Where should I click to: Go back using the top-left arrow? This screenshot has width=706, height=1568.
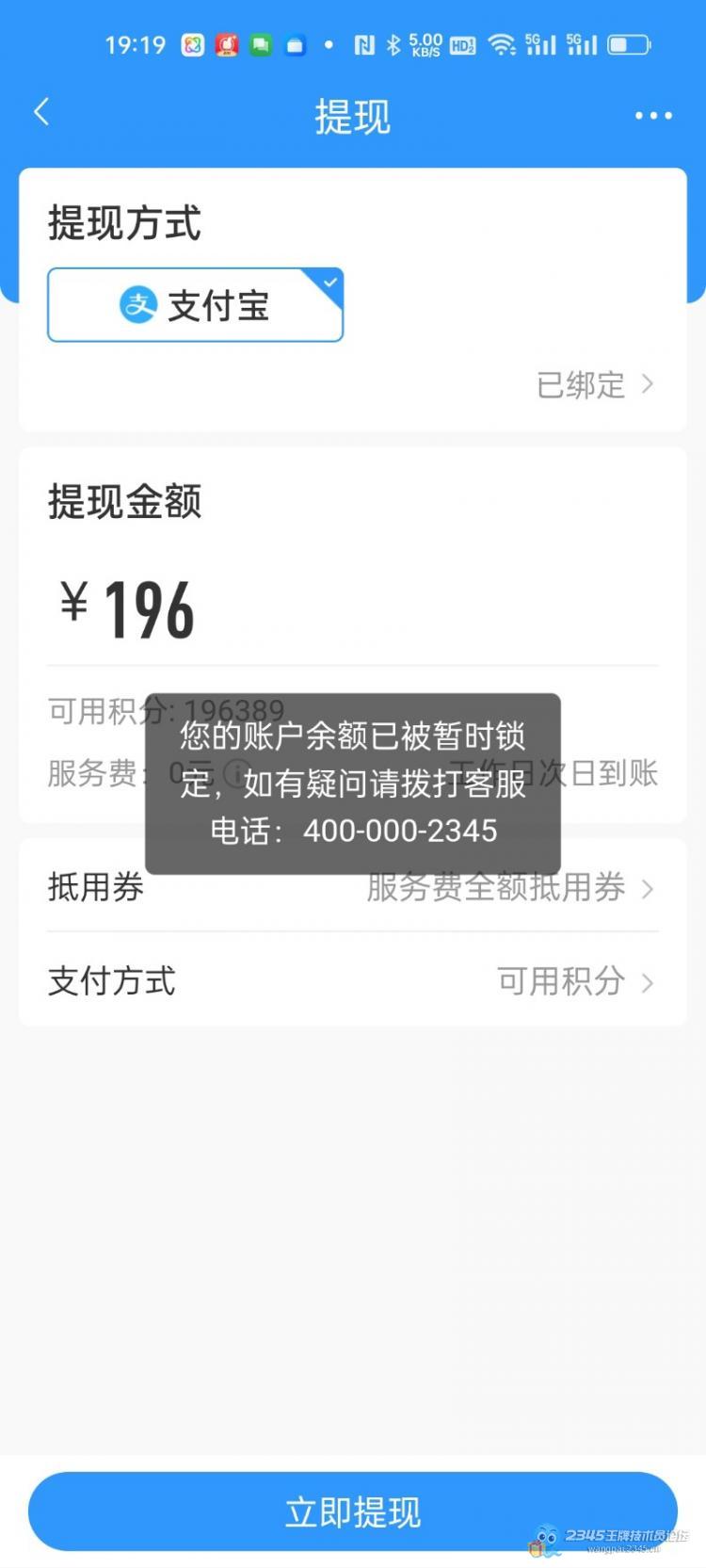41,113
